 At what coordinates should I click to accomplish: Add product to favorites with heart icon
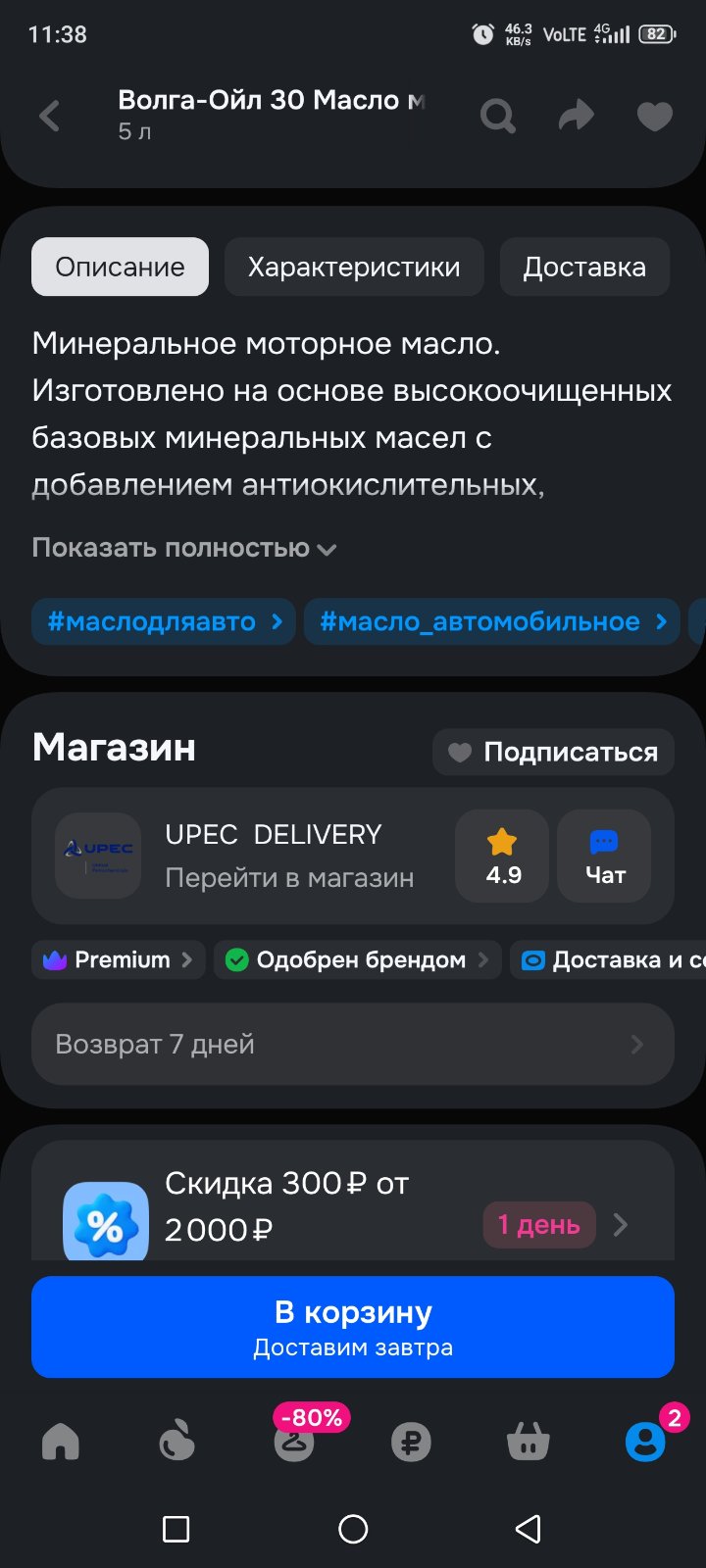pyautogui.click(x=655, y=117)
